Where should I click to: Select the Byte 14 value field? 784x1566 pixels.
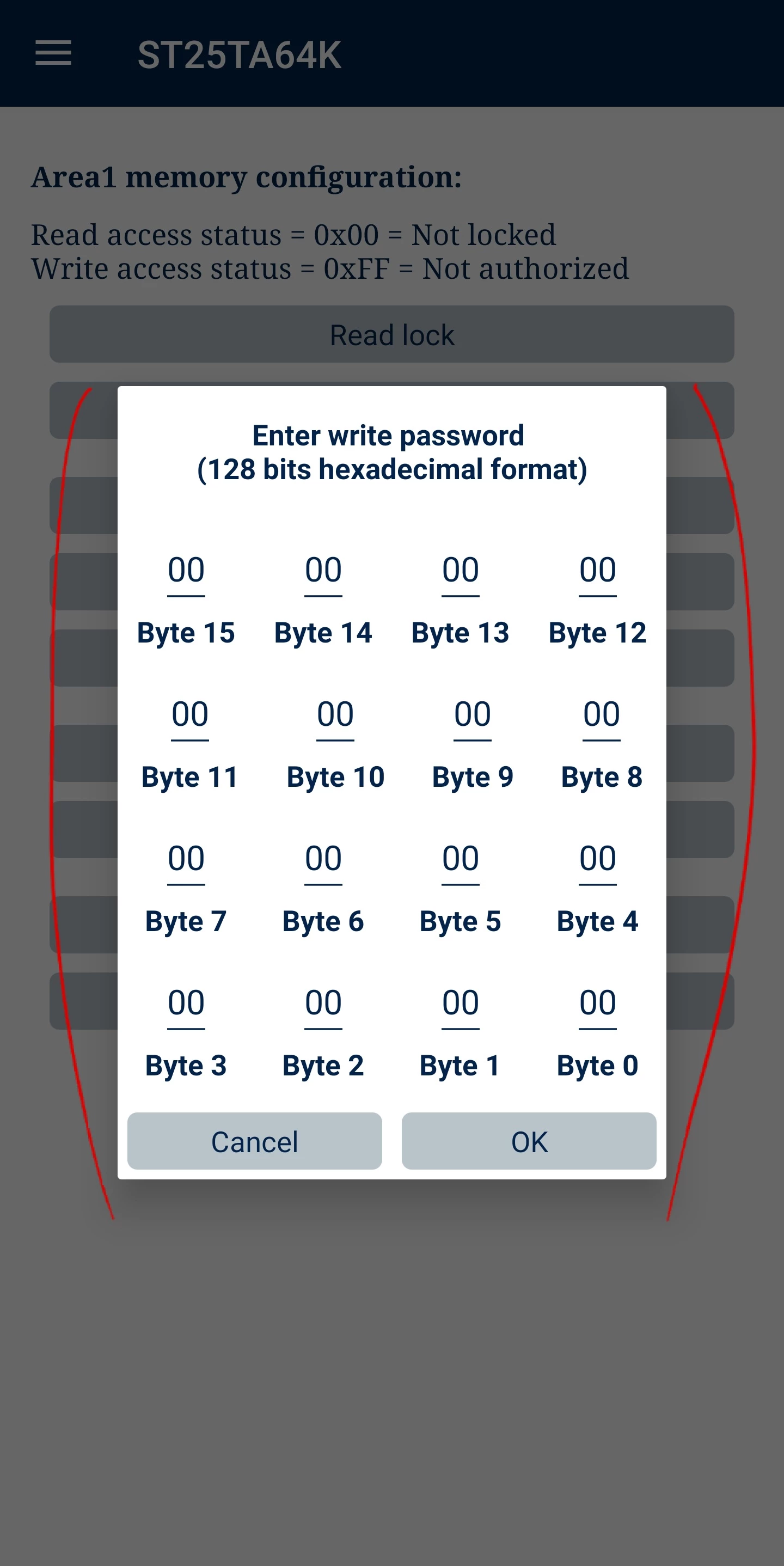tap(323, 572)
